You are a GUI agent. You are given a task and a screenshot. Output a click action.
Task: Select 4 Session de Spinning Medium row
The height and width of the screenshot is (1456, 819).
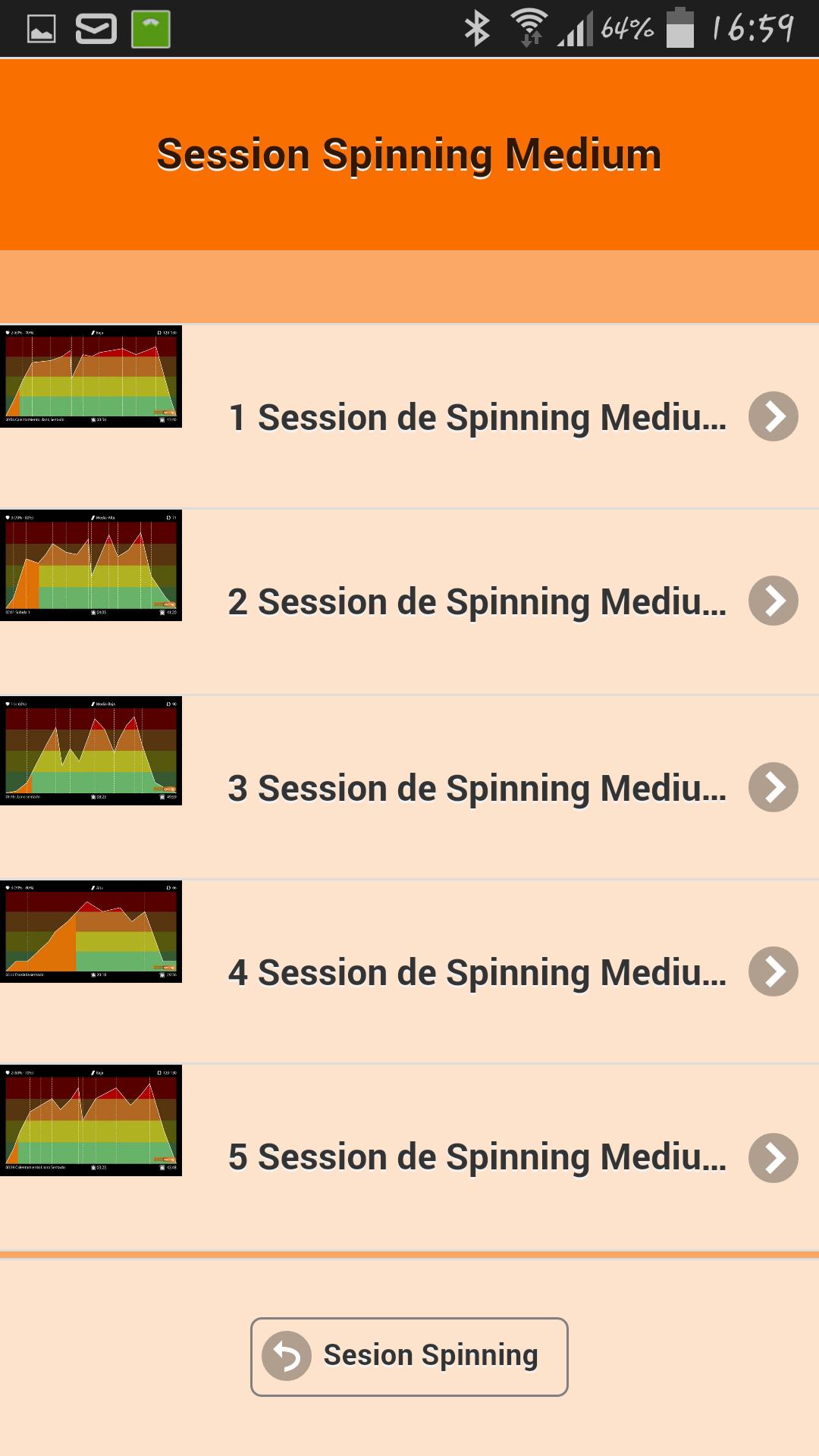click(x=478, y=971)
